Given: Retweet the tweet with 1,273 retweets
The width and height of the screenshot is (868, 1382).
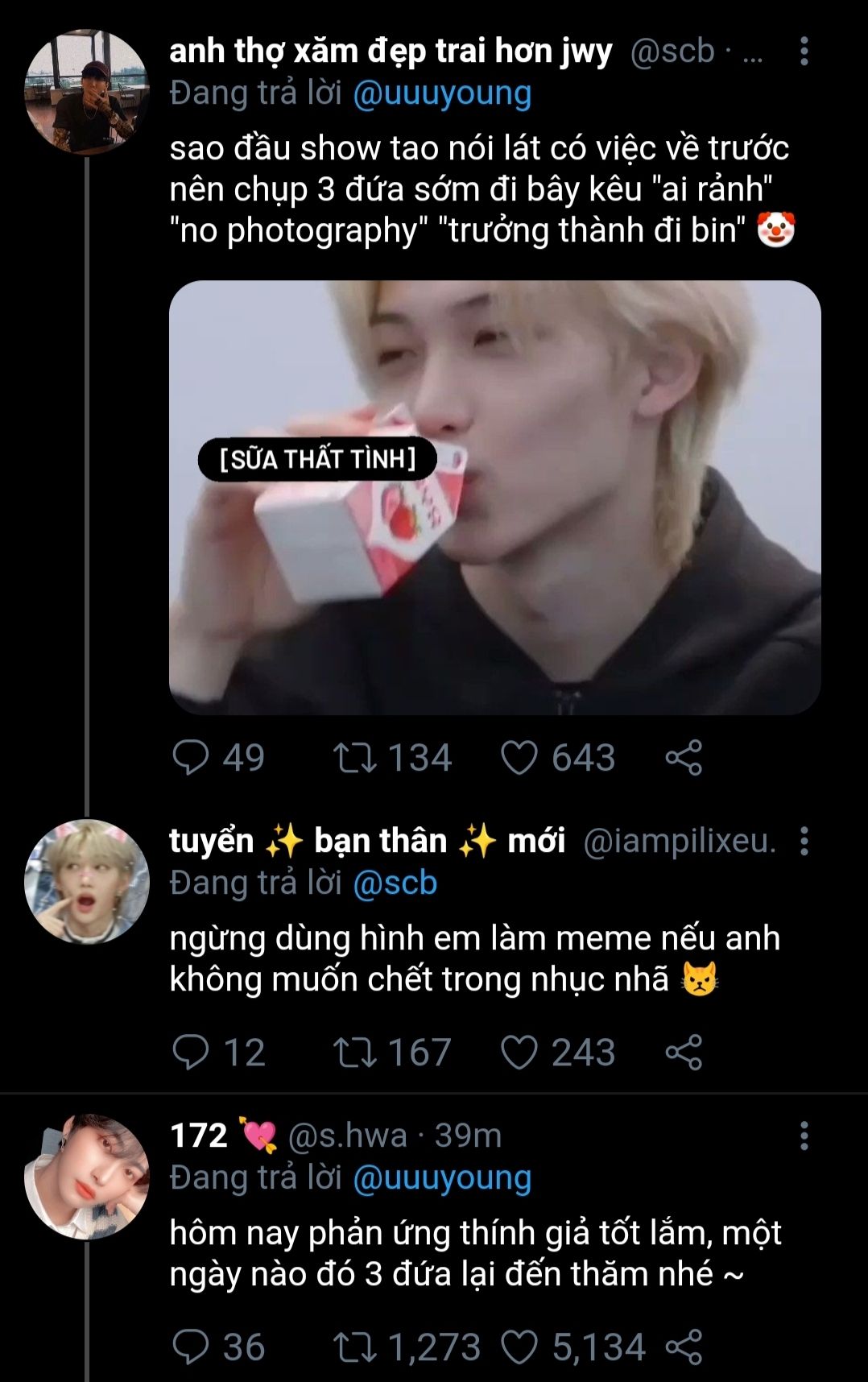Looking at the screenshot, I should pyautogui.click(x=355, y=1347).
